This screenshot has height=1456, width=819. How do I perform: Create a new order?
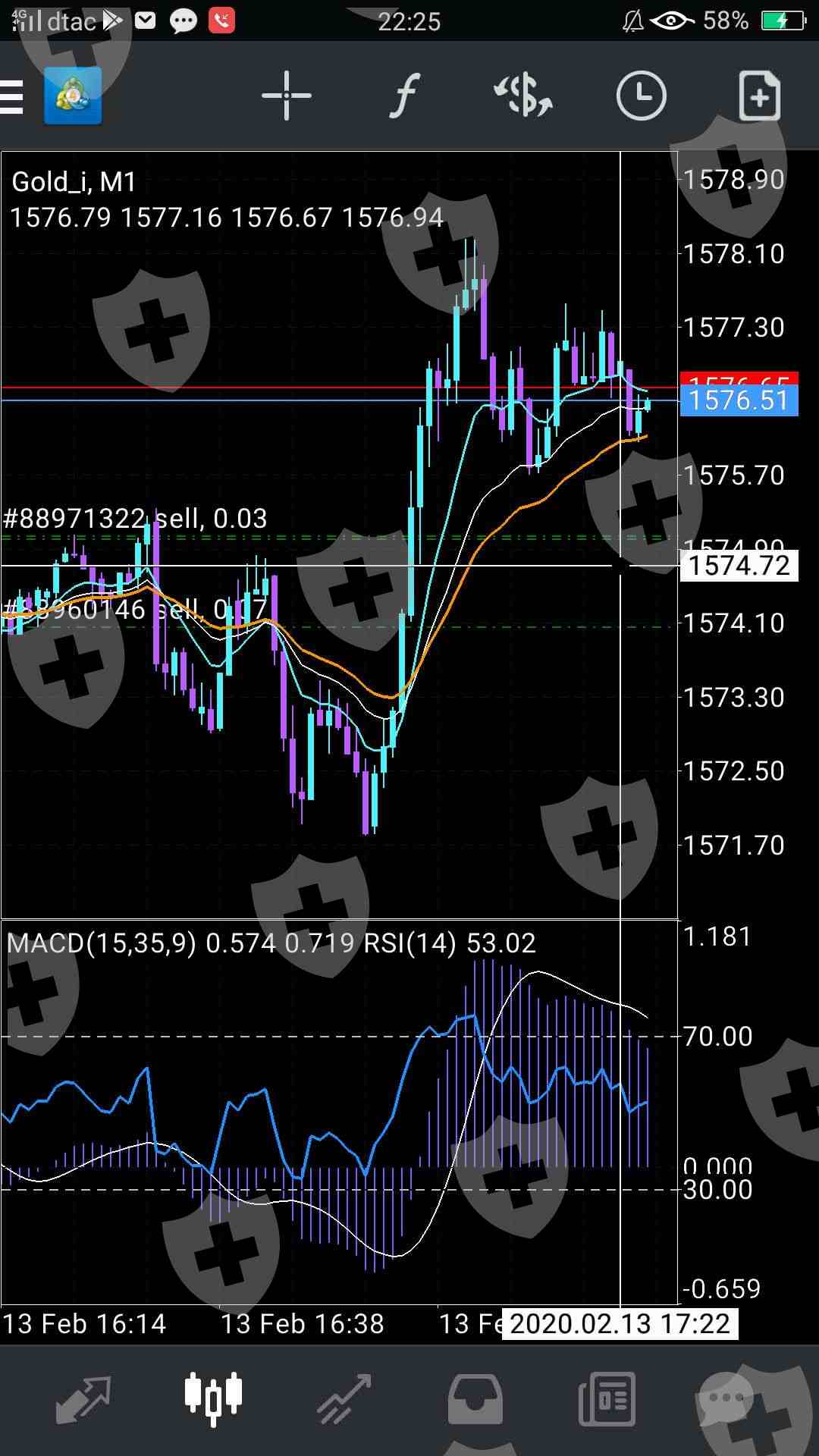[x=759, y=96]
